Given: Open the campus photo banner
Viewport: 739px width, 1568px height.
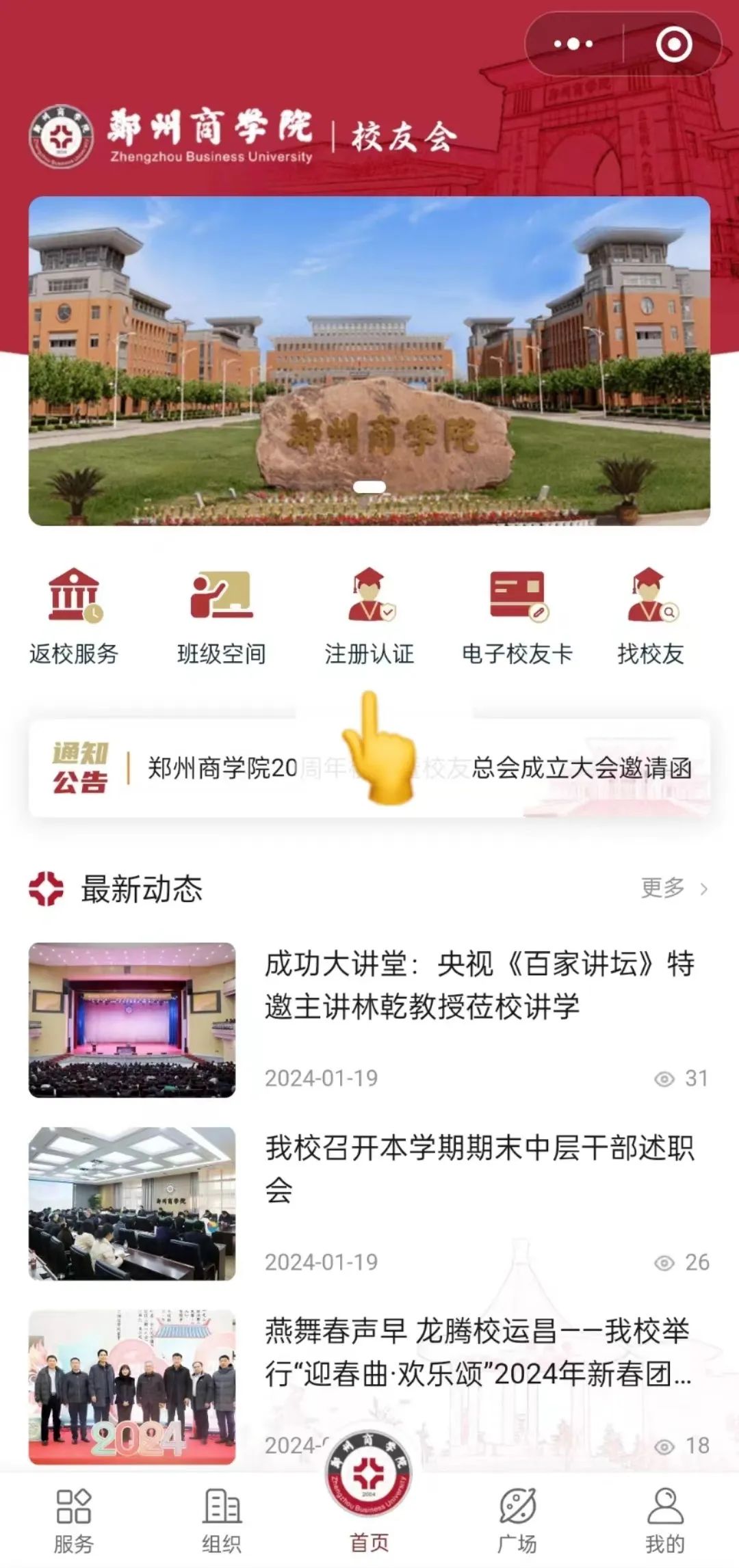Looking at the screenshot, I should (369, 360).
